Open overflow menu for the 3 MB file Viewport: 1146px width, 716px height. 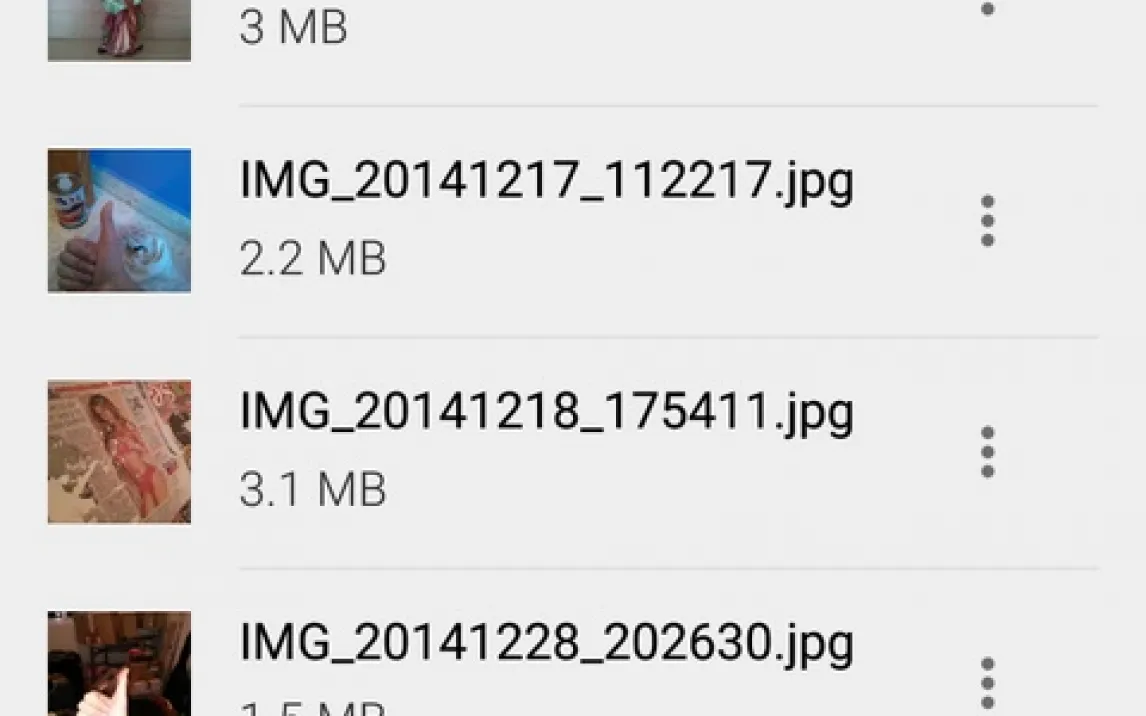987,10
